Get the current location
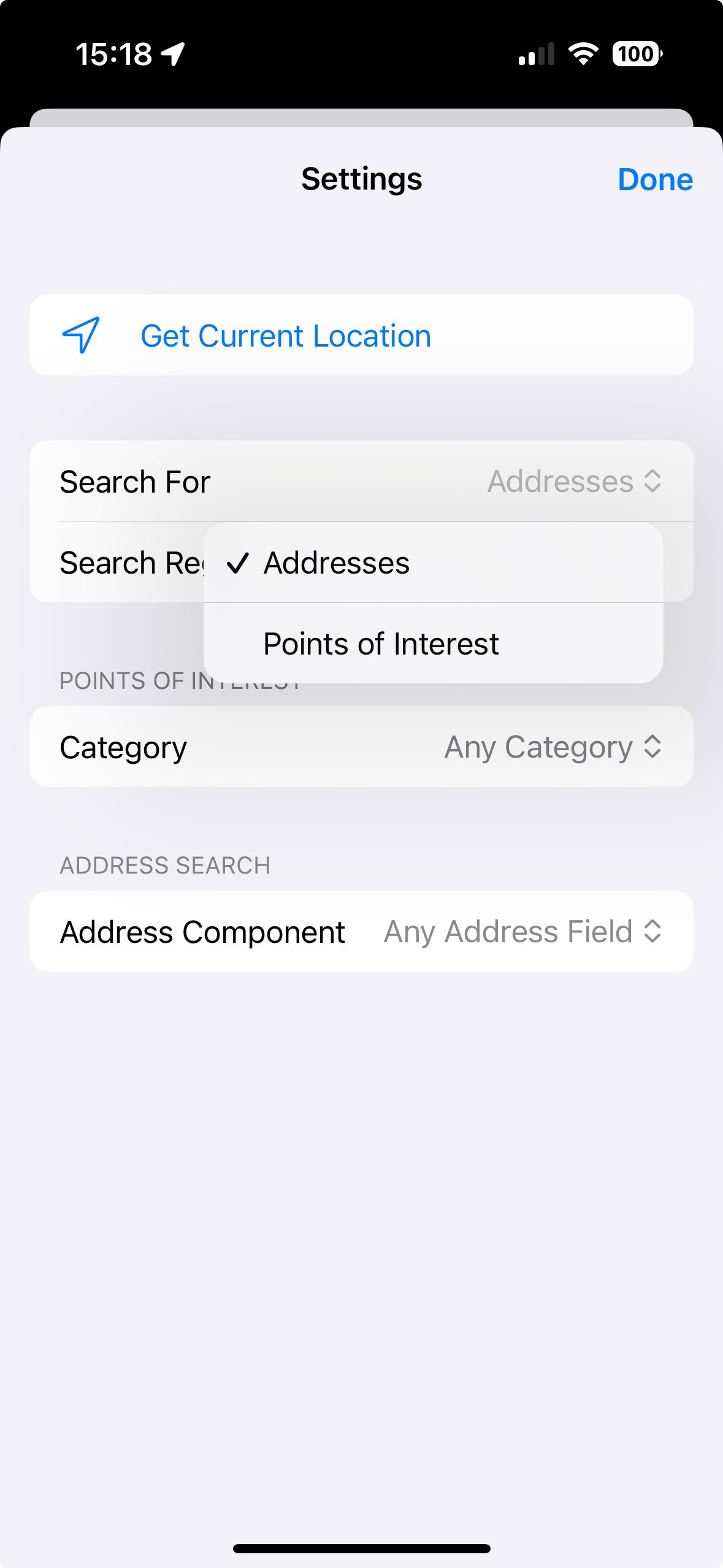This screenshot has height=1568, width=723. click(285, 336)
